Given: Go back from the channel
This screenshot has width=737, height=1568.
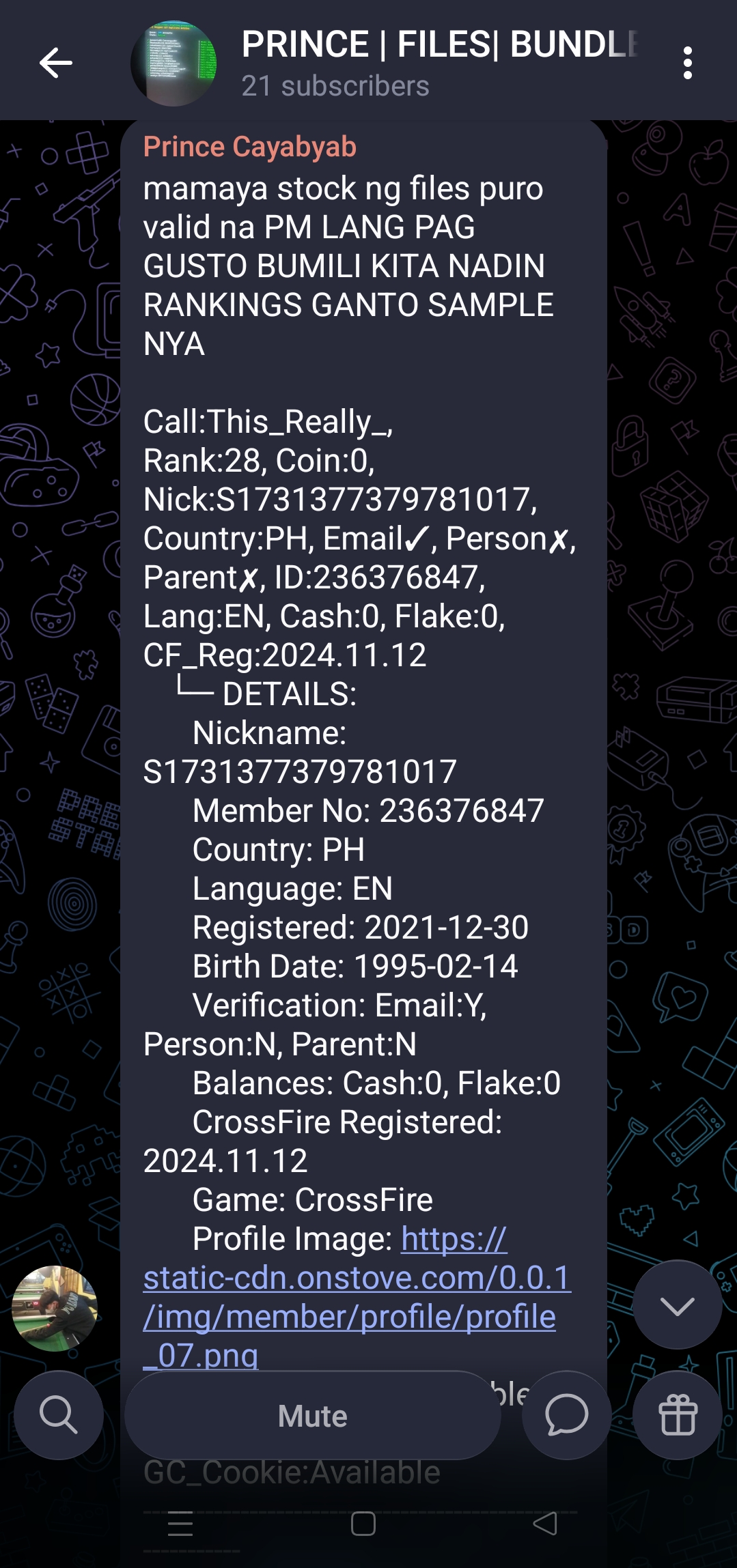Looking at the screenshot, I should coord(56,63).
